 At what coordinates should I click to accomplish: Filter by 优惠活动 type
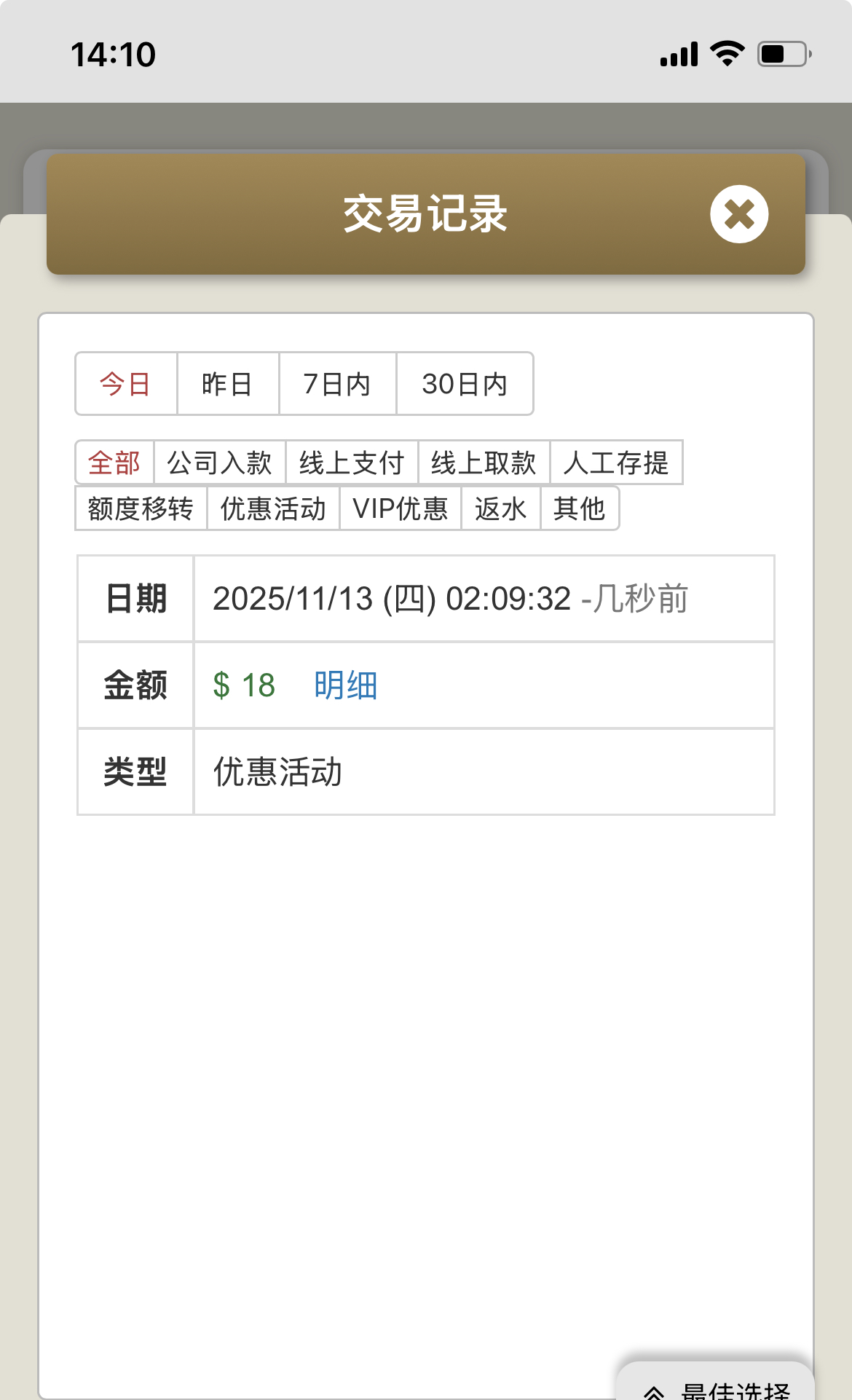tap(273, 508)
